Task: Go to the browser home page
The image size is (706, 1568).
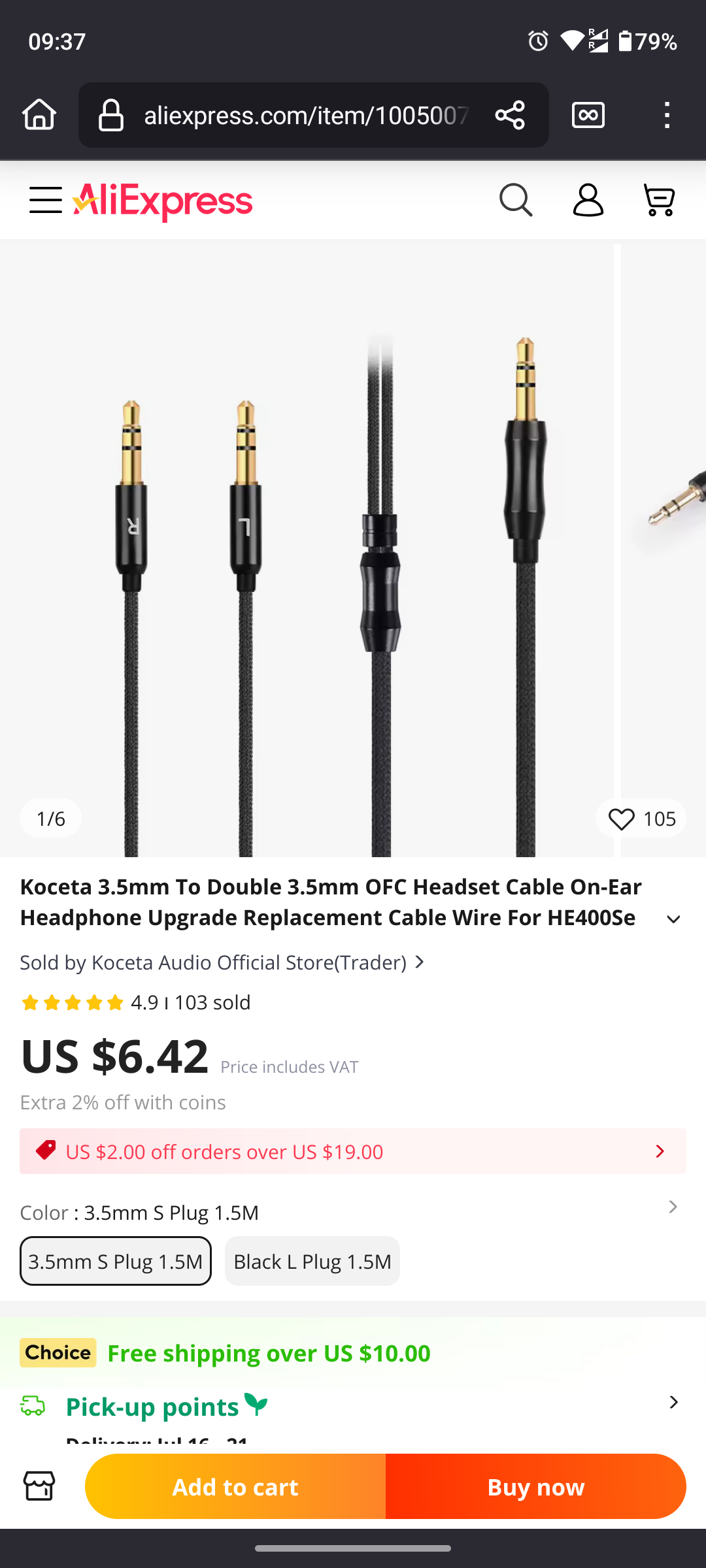Action: (39, 115)
